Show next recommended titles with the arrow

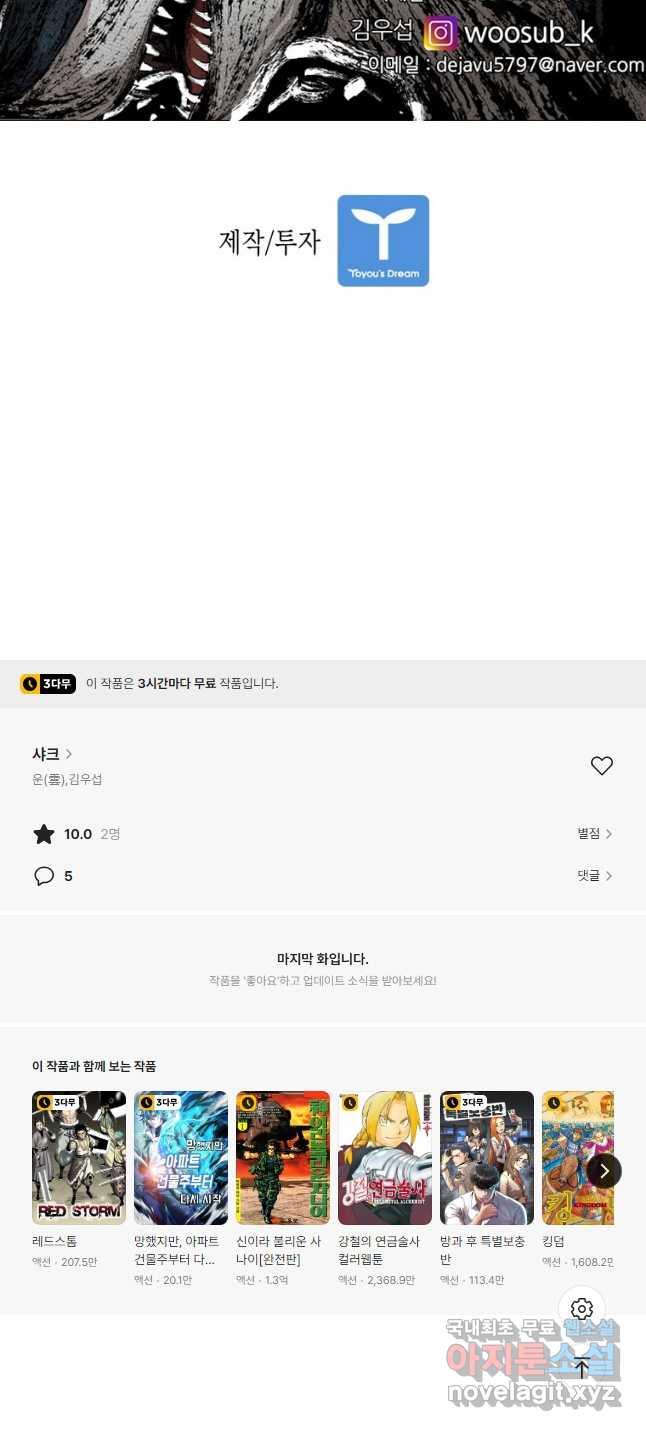(604, 1171)
